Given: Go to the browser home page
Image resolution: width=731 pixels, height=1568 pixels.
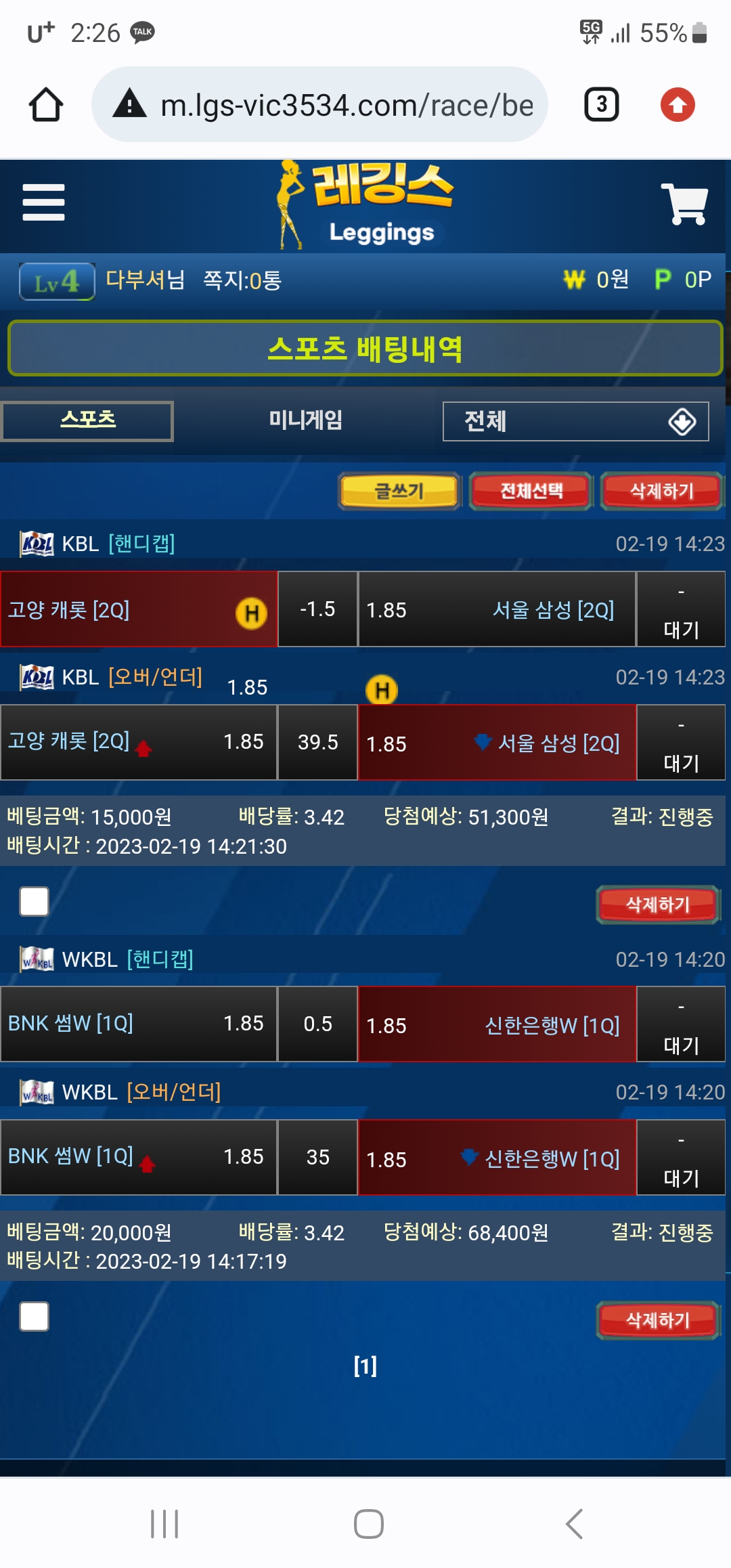Looking at the screenshot, I should pyautogui.click(x=46, y=105).
